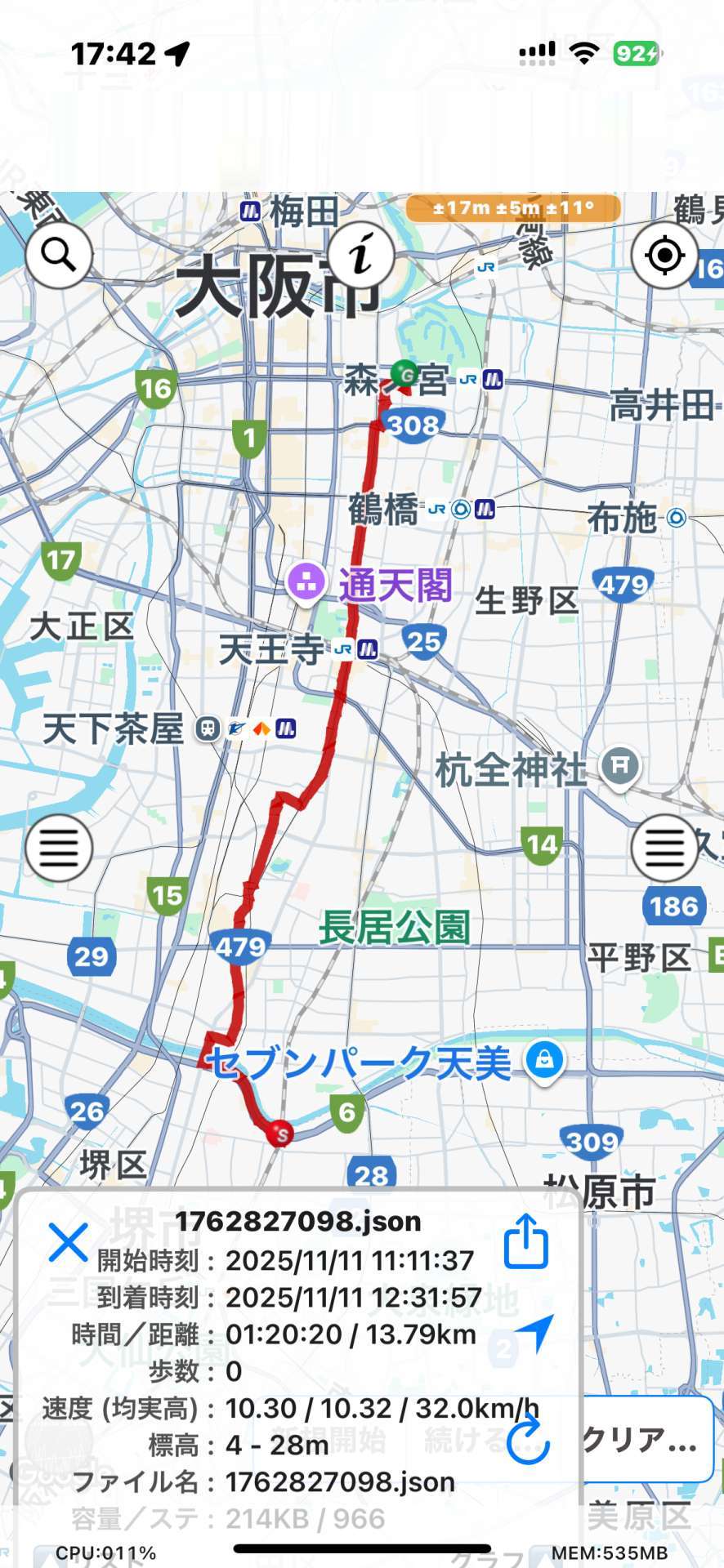This screenshot has height=1568, width=724.
Task: Select the セブンパーク天美 shopping pin
Action: 544,1060
